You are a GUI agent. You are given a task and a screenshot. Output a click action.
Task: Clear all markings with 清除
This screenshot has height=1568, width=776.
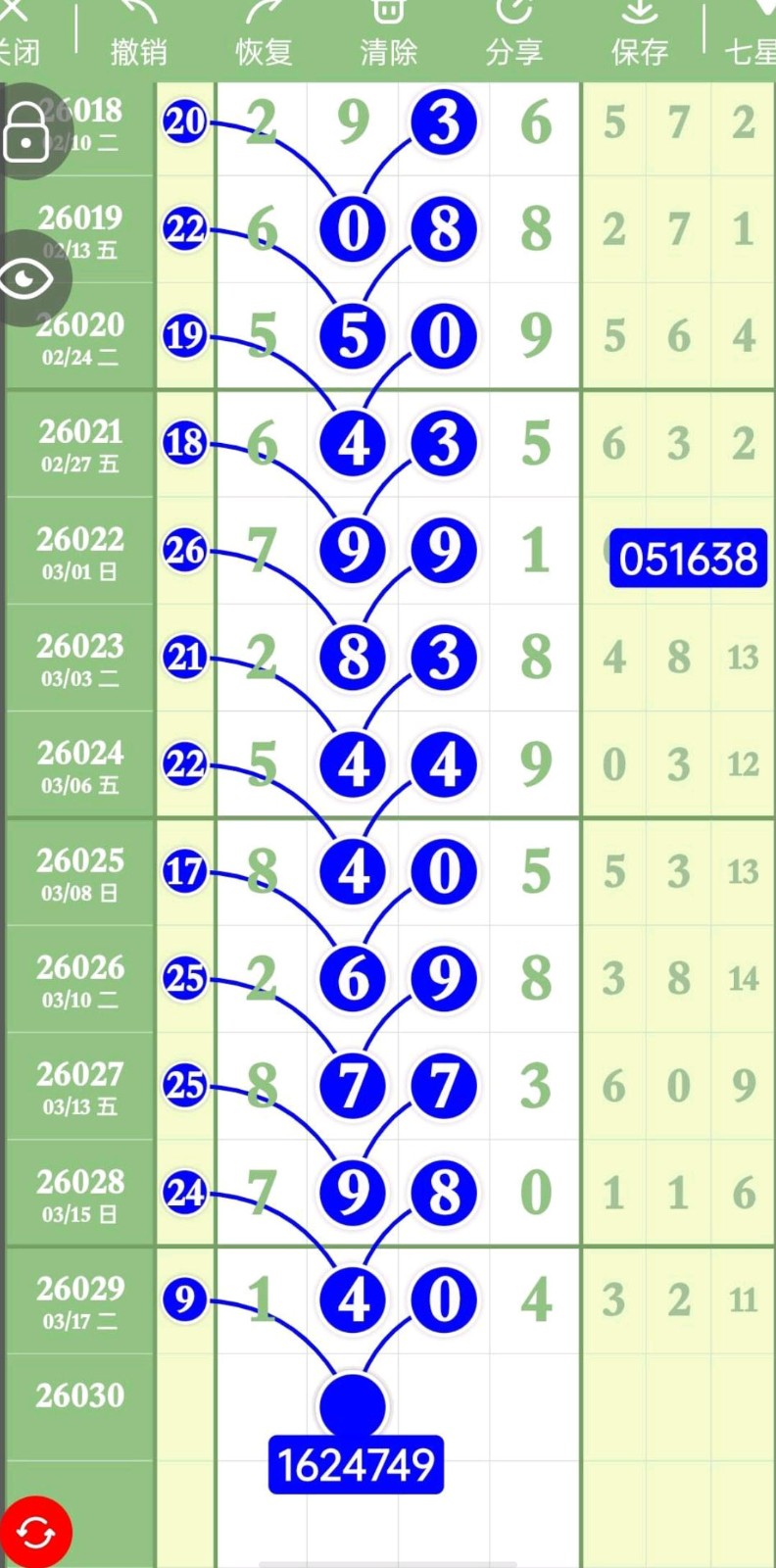pos(389,34)
